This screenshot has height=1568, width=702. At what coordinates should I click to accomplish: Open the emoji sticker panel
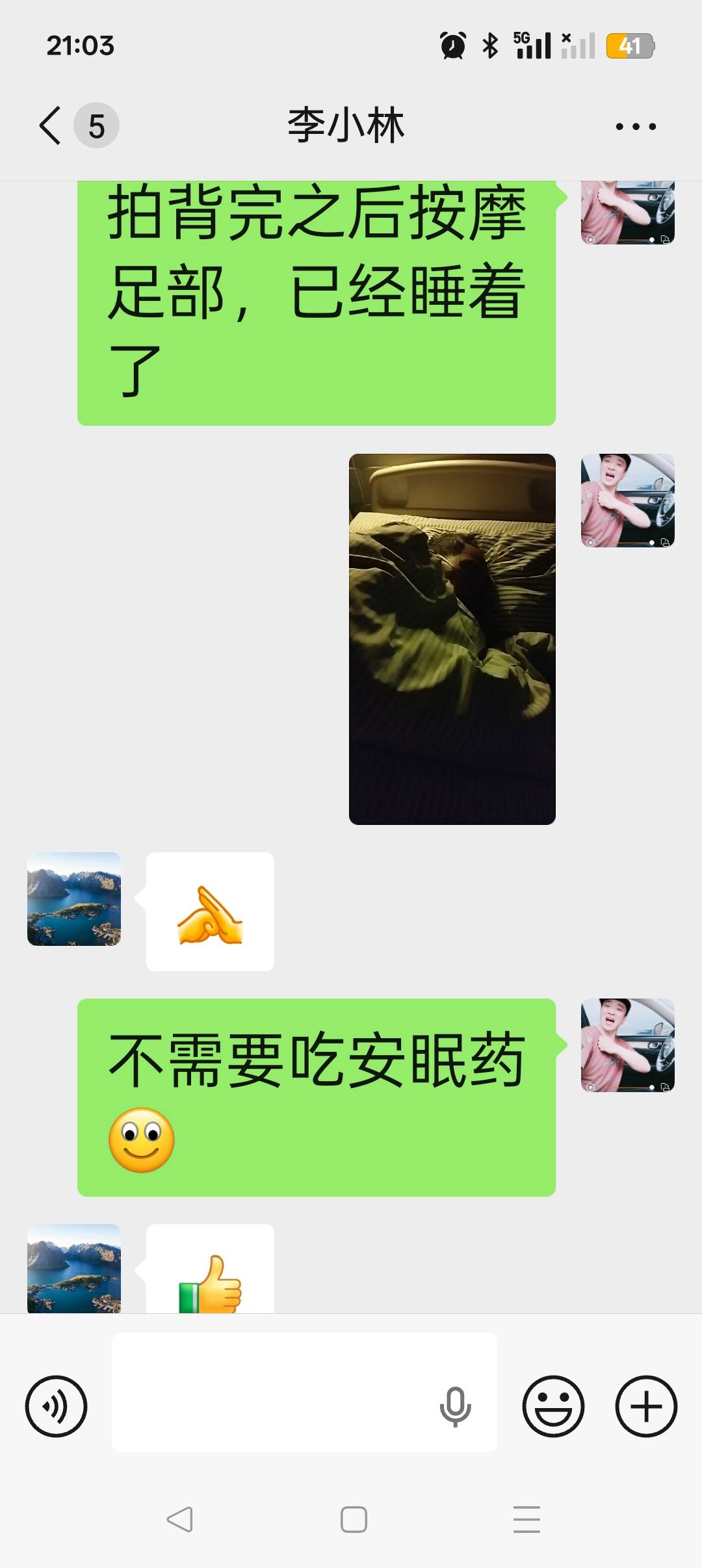pyautogui.click(x=553, y=1405)
